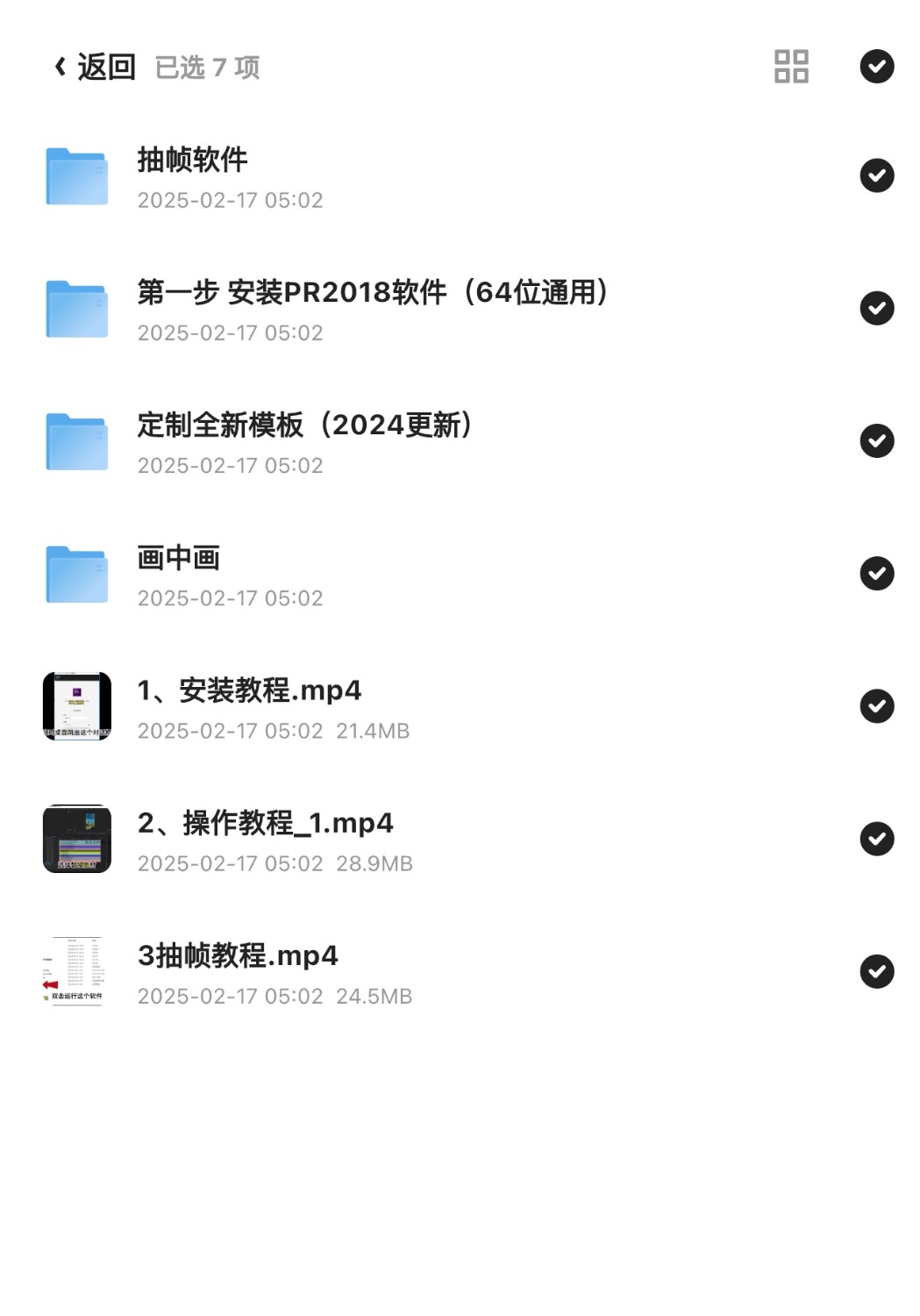Tap 返回 to go back
This screenshot has width=920, height=1316.
coord(105,66)
